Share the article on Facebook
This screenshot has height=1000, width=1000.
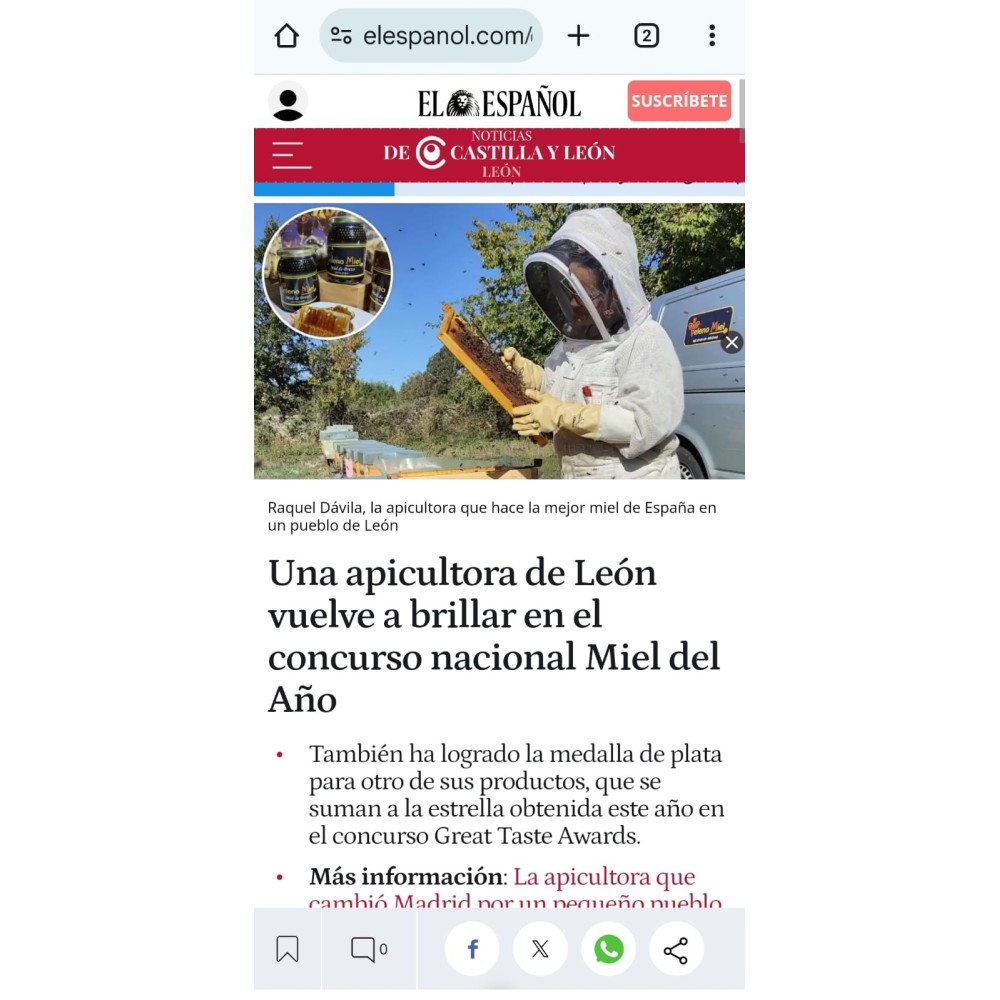[x=472, y=949]
